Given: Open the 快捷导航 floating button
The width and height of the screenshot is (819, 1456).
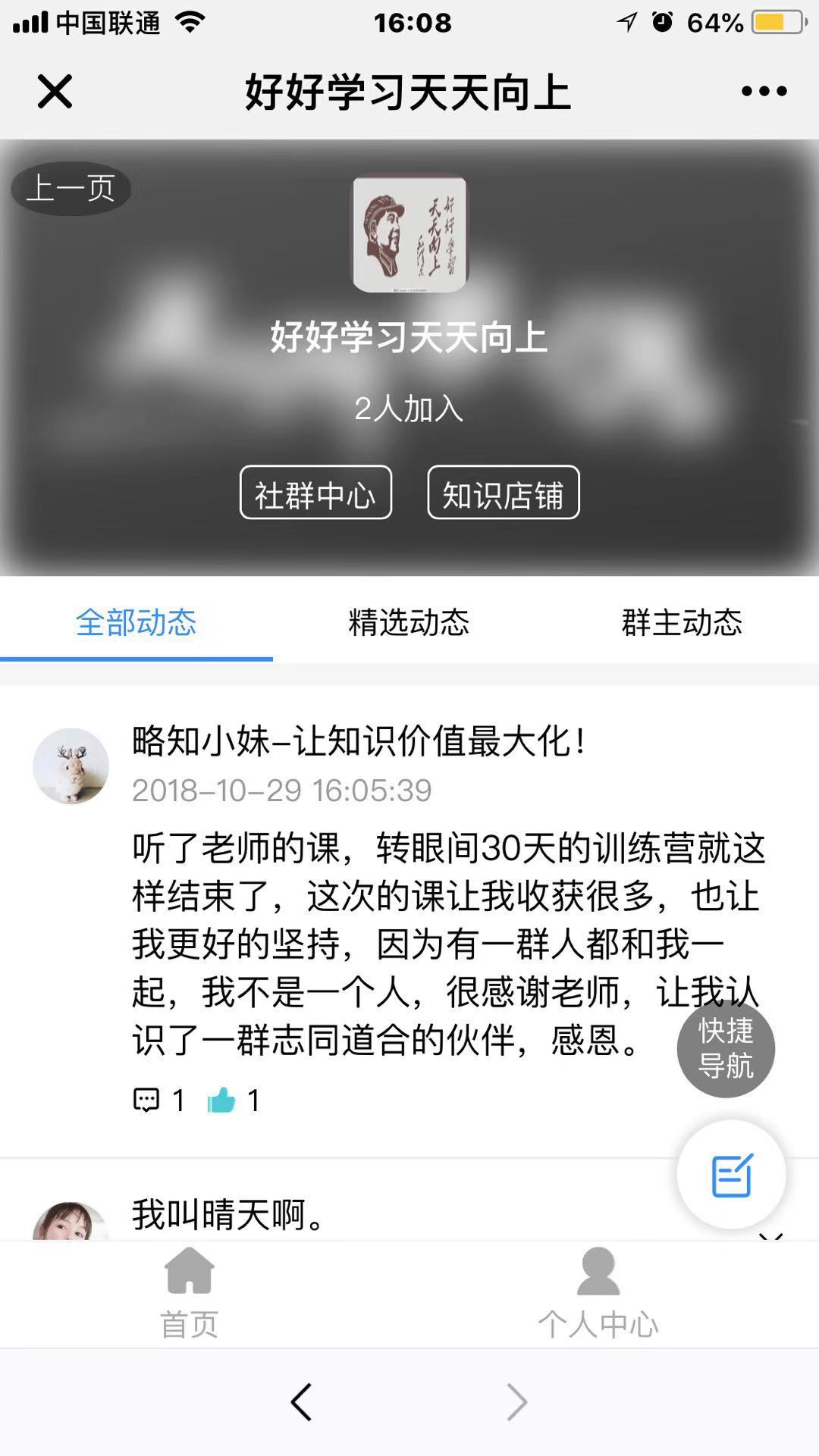Looking at the screenshot, I should click(x=726, y=1048).
